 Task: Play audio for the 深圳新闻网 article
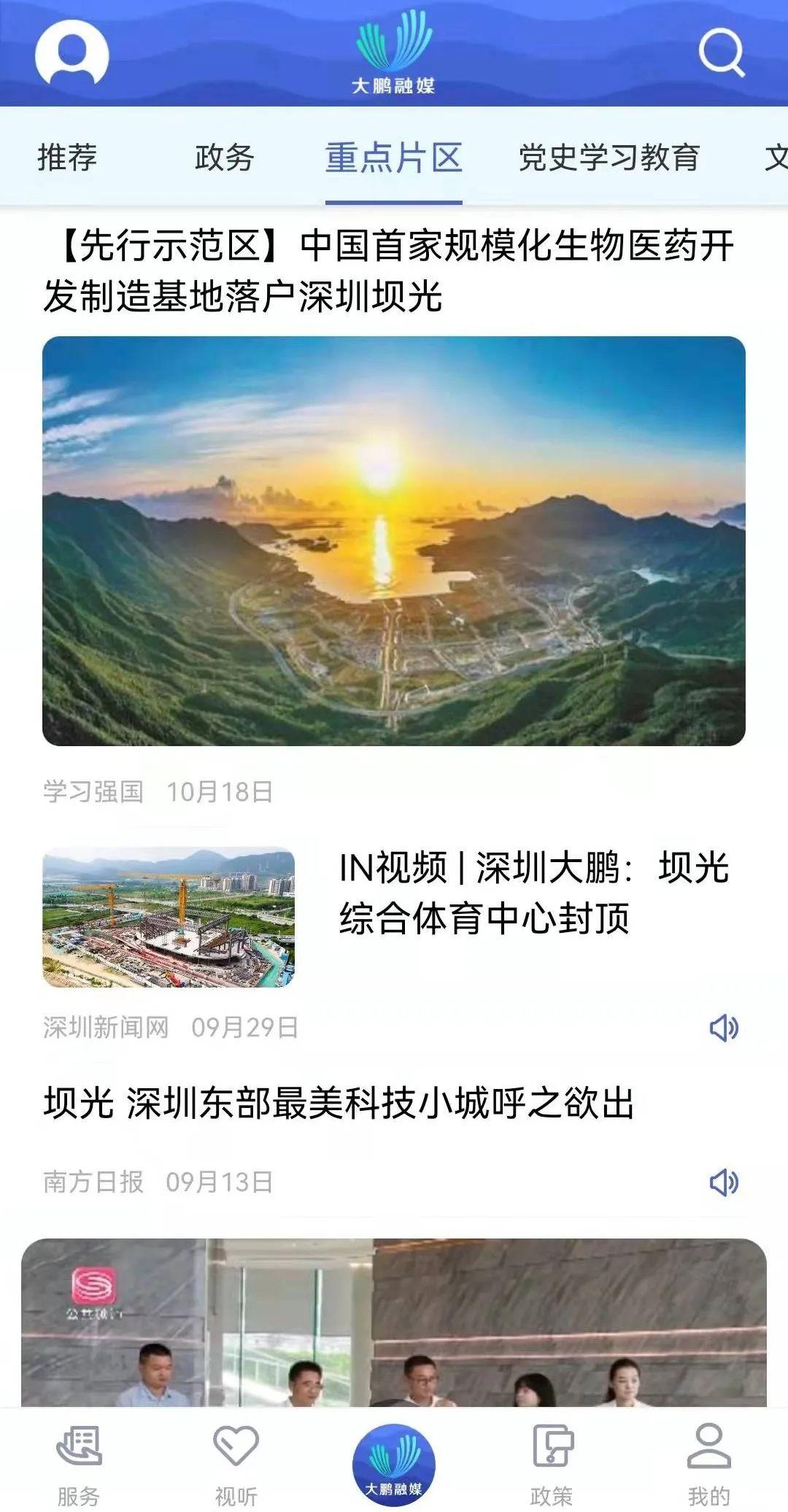coord(724,1028)
